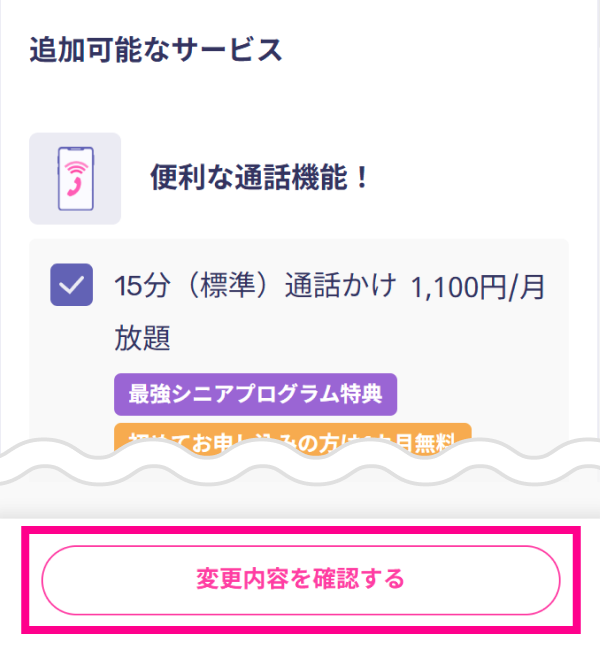This screenshot has height=656, width=600.
Task: Tap 変更内容を確認する button
Action: coord(300,580)
